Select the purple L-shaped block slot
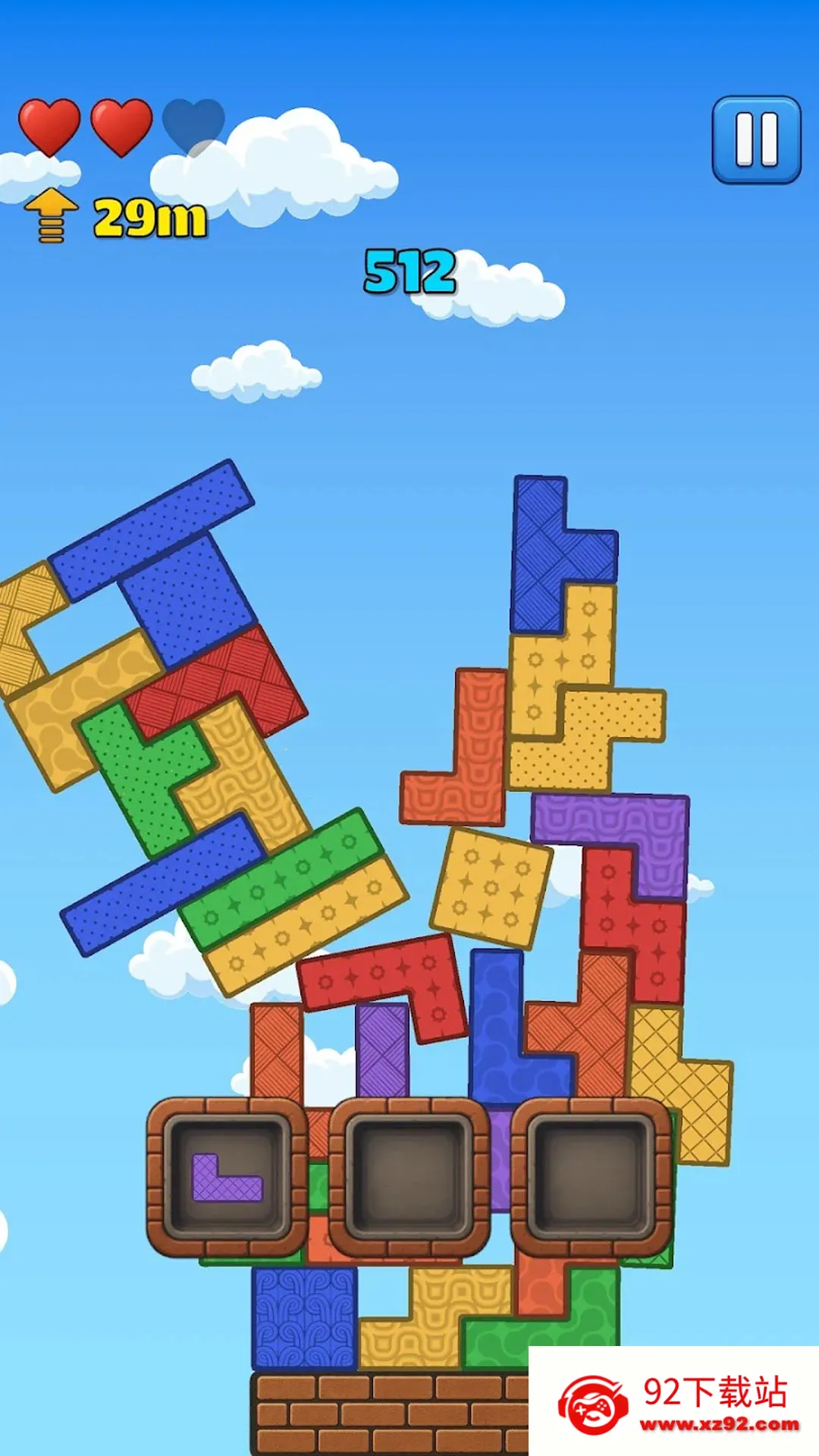 [227, 1175]
